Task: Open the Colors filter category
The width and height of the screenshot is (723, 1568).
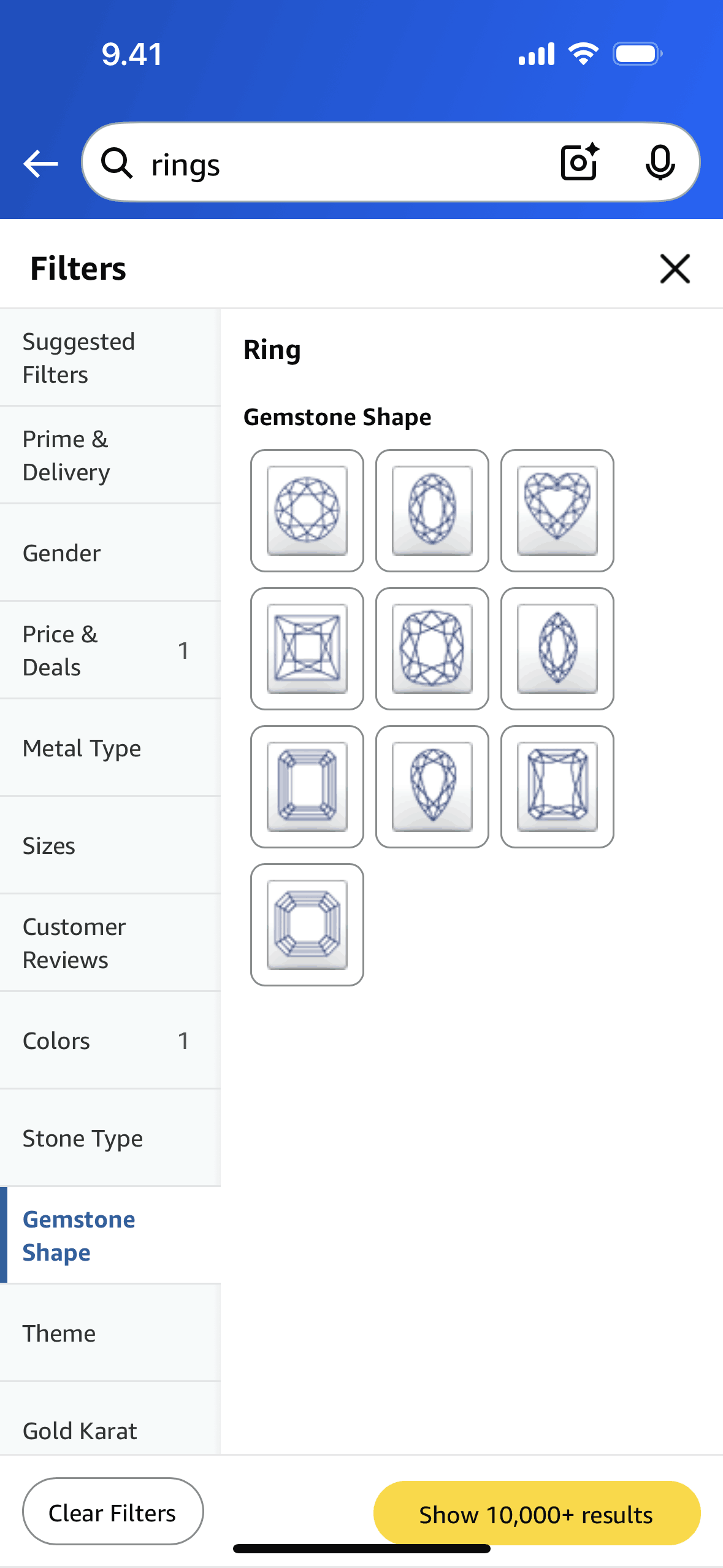Action: click(110, 1041)
